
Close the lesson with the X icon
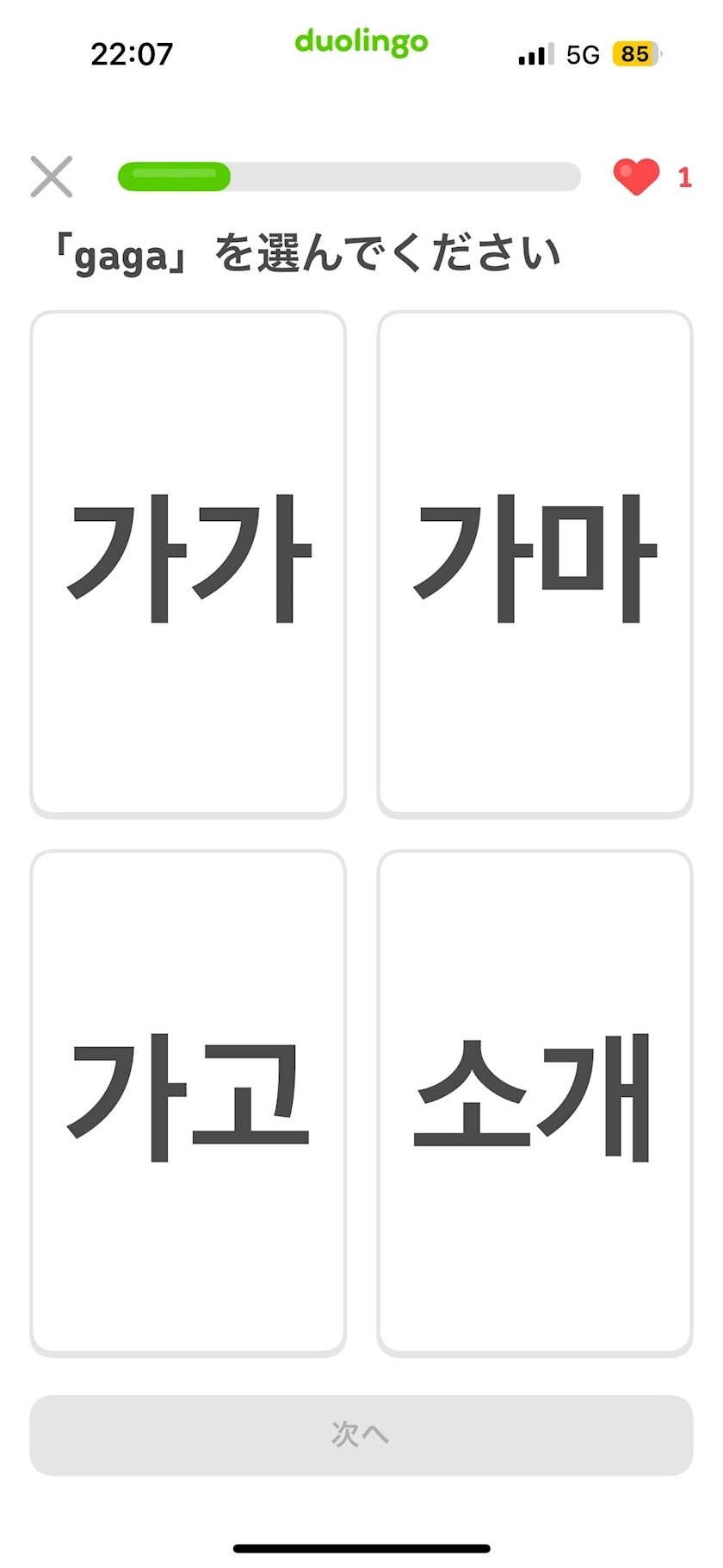point(52,177)
